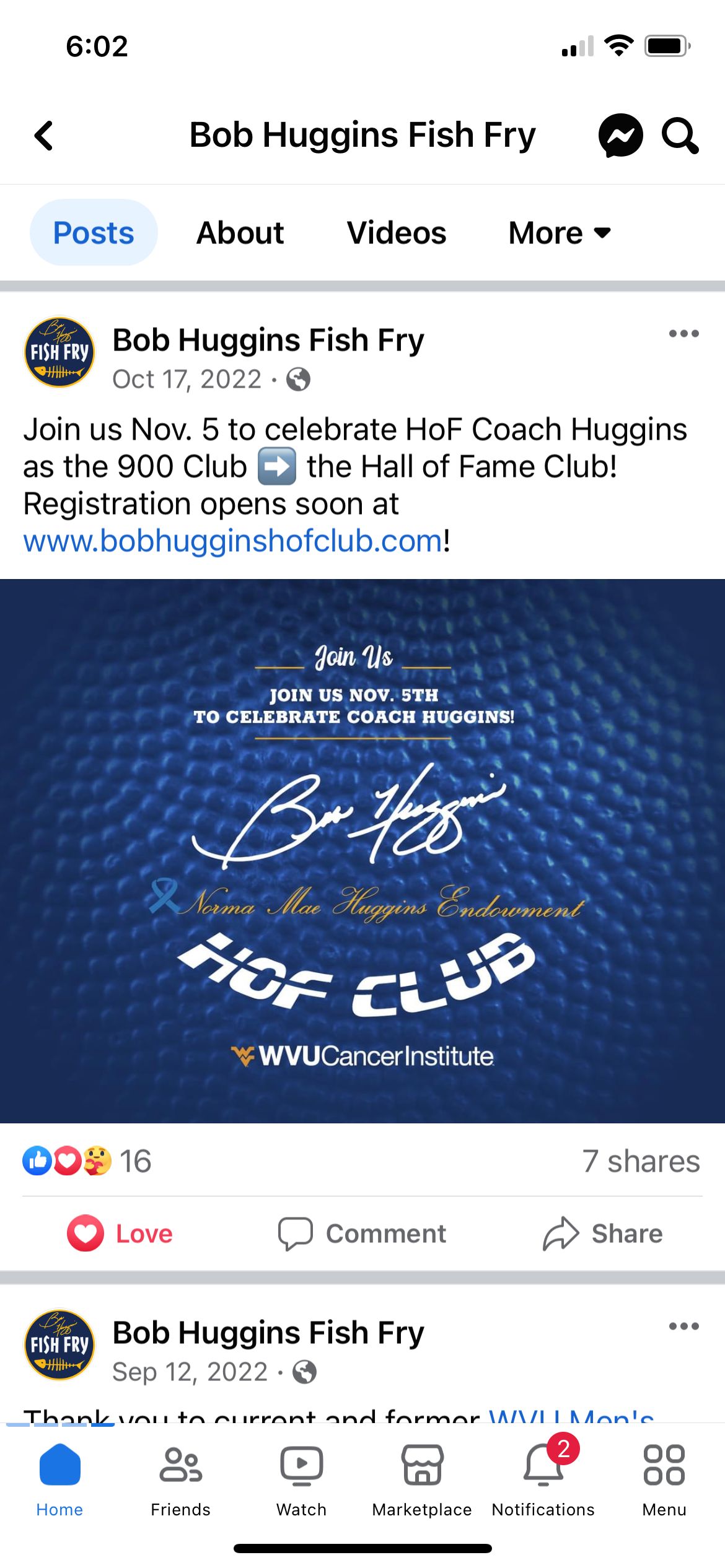Select the Posts tab
Viewport: 725px width, 1568px height.
(94, 233)
